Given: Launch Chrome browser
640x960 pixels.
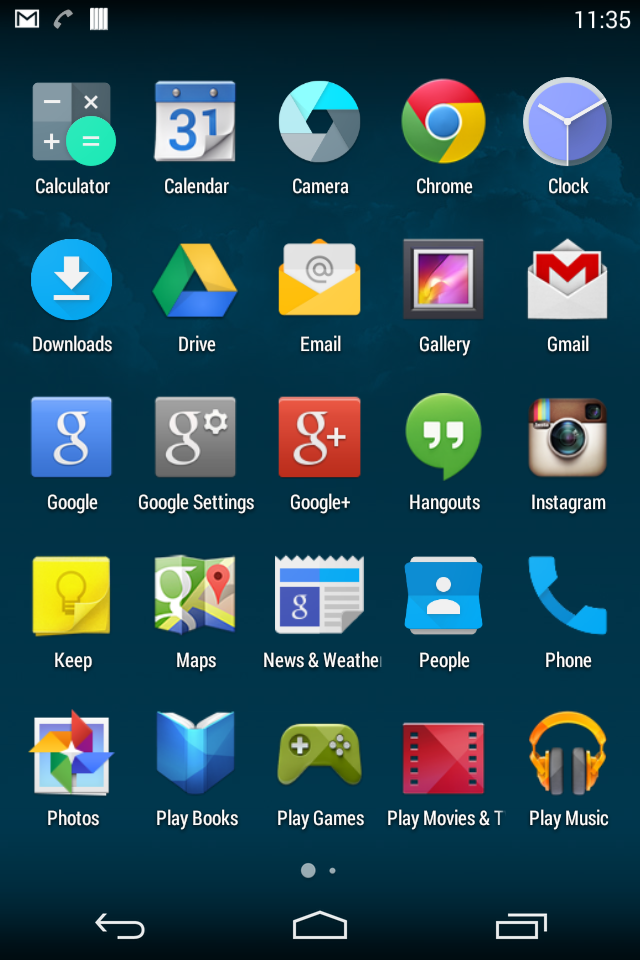Looking at the screenshot, I should (444, 123).
